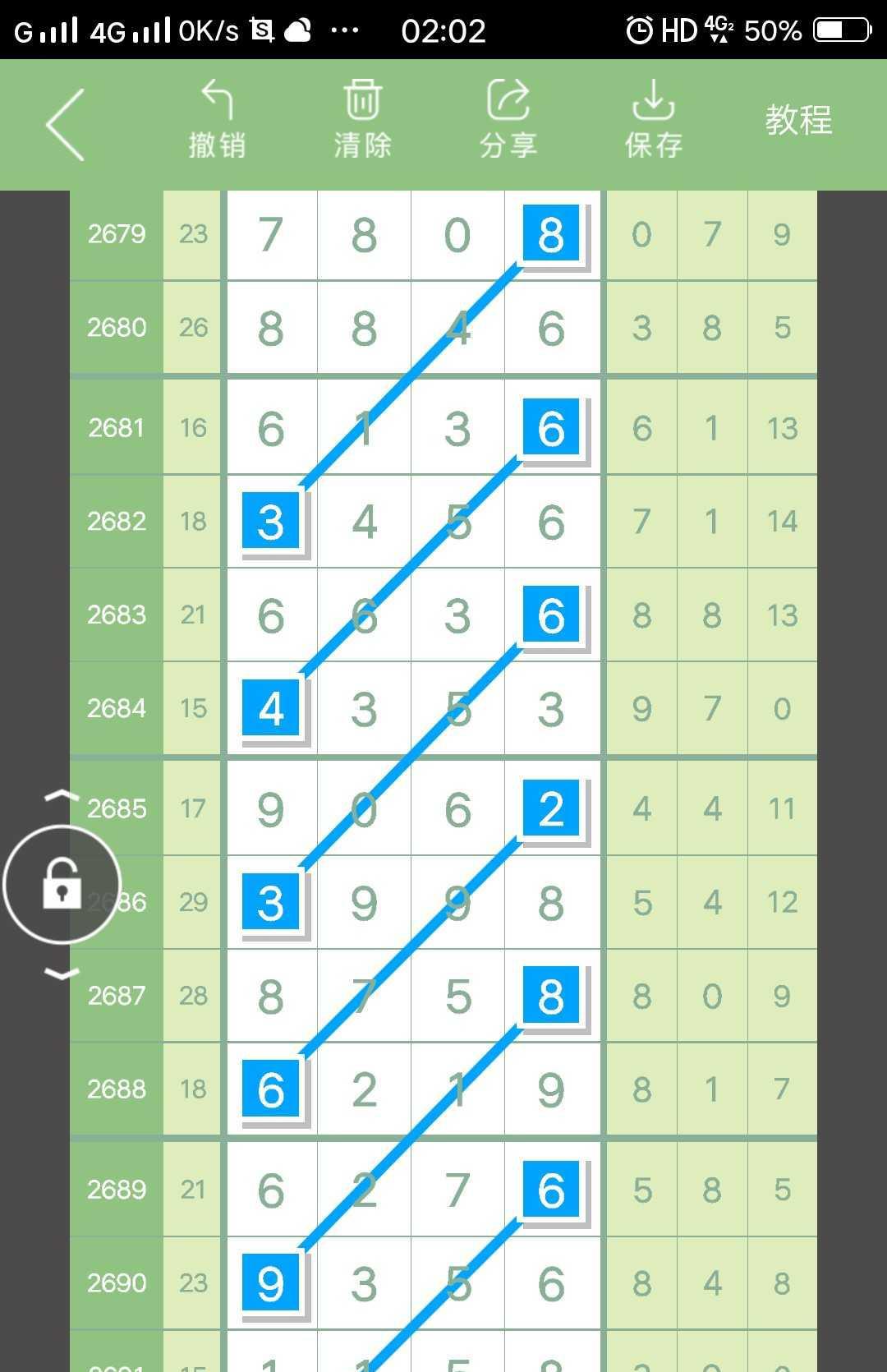887x1372 pixels.
Task: Tap the down chevron below the lock
Action: click(62, 974)
